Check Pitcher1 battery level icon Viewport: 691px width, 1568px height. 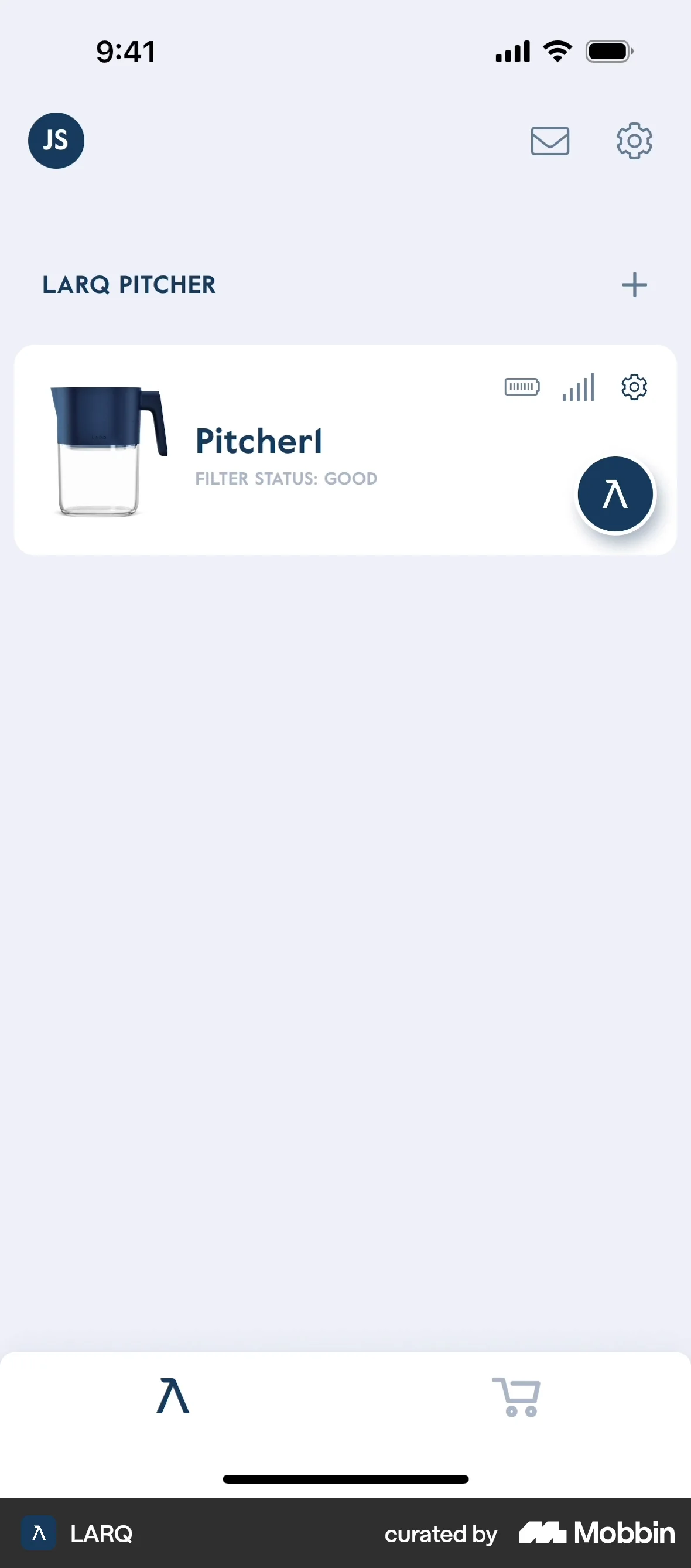pyautogui.click(x=521, y=387)
